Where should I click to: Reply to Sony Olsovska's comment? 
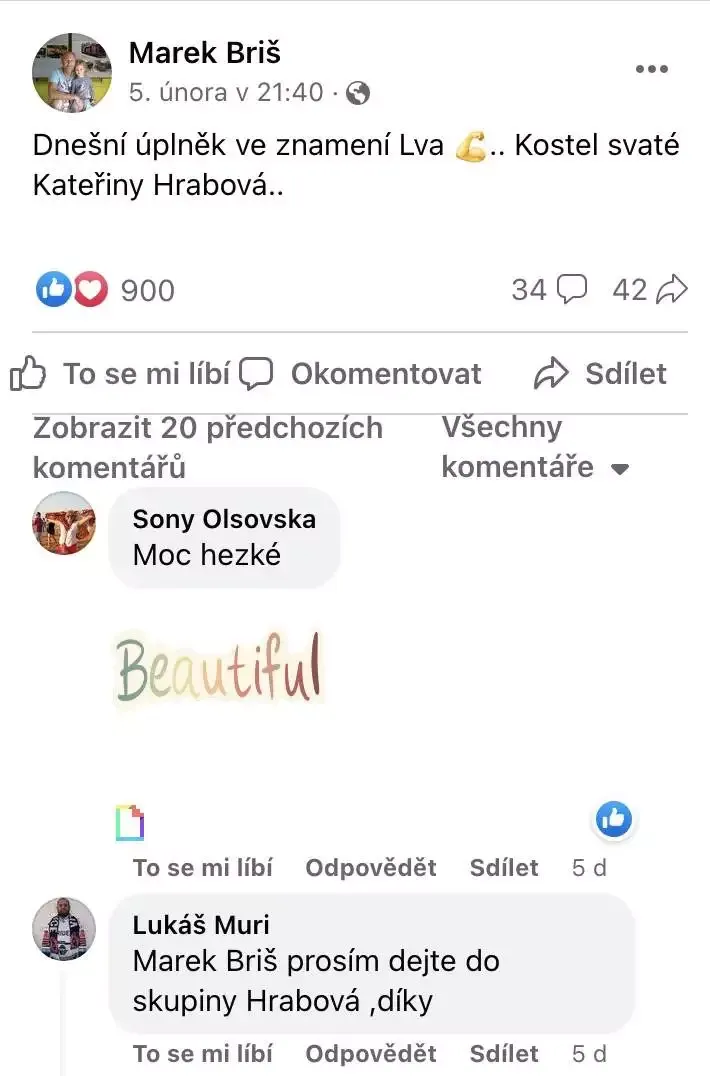pyautogui.click(x=371, y=868)
